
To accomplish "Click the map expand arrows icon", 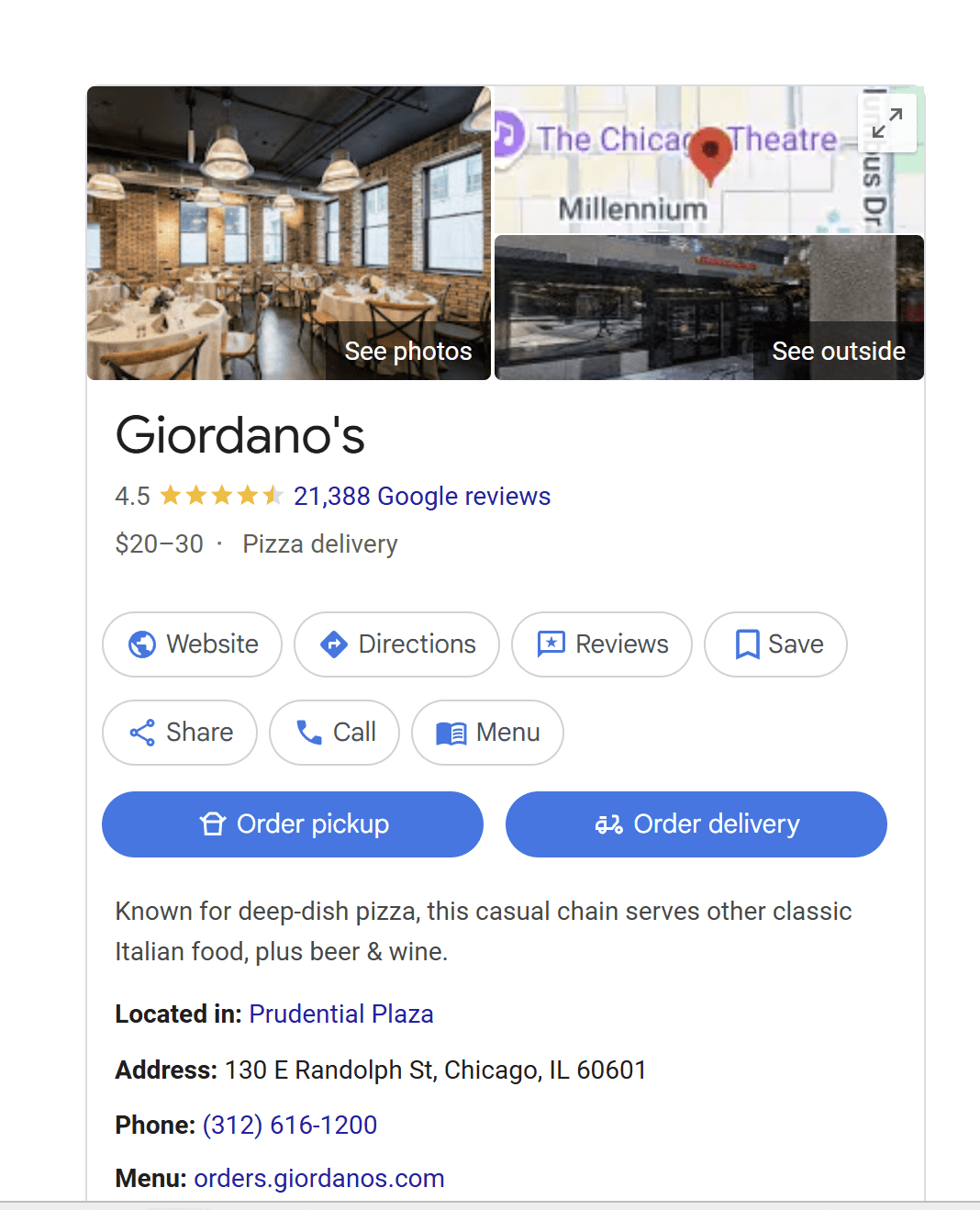I will coord(886,121).
